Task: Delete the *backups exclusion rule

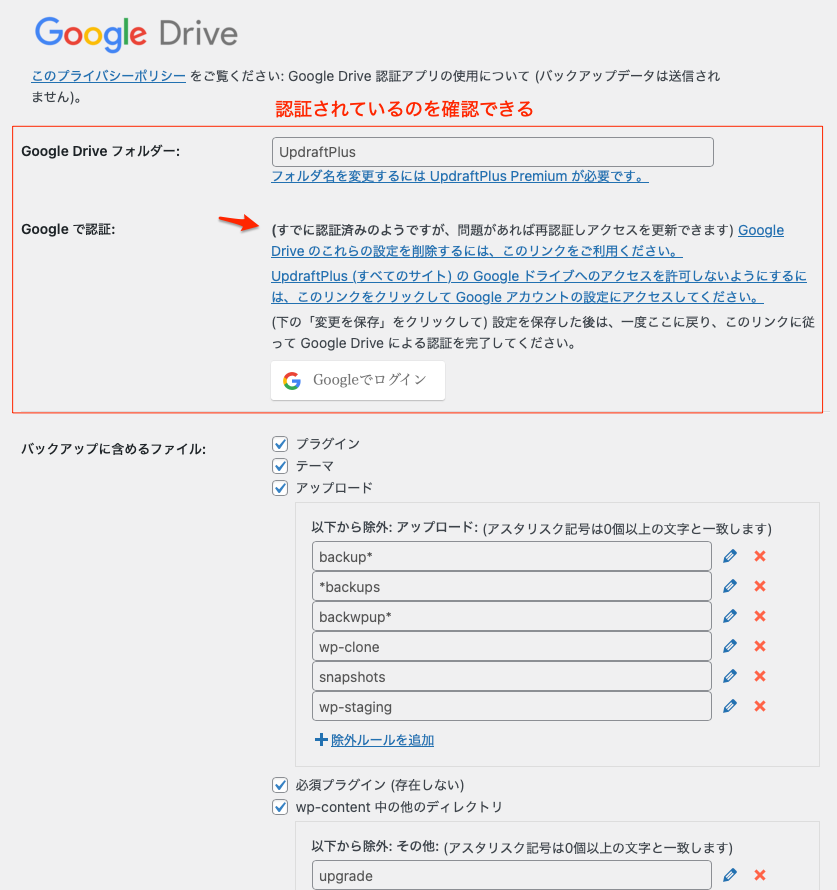Action: 760,586
